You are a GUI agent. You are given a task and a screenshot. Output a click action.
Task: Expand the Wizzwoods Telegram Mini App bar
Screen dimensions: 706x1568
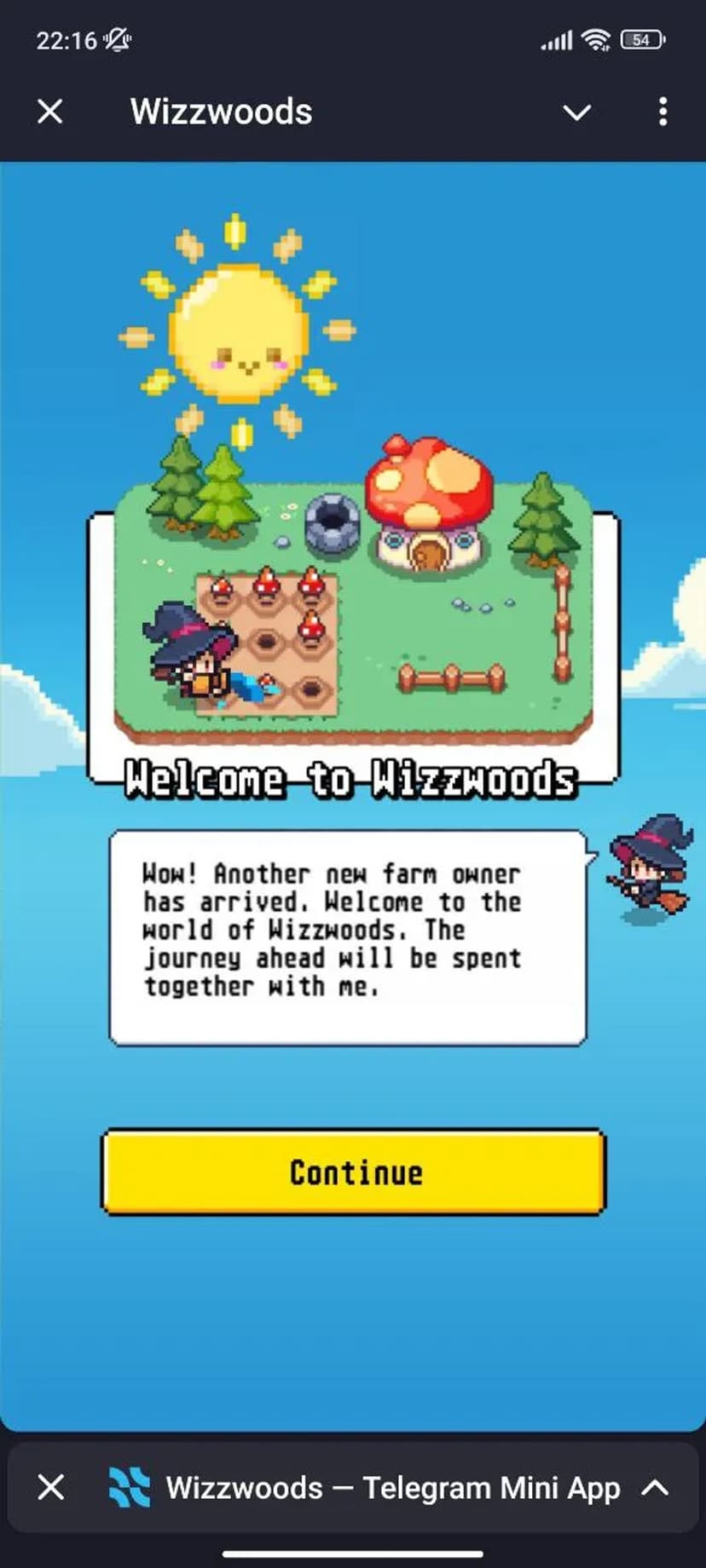pyautogui.click(x=655, y=1488)
